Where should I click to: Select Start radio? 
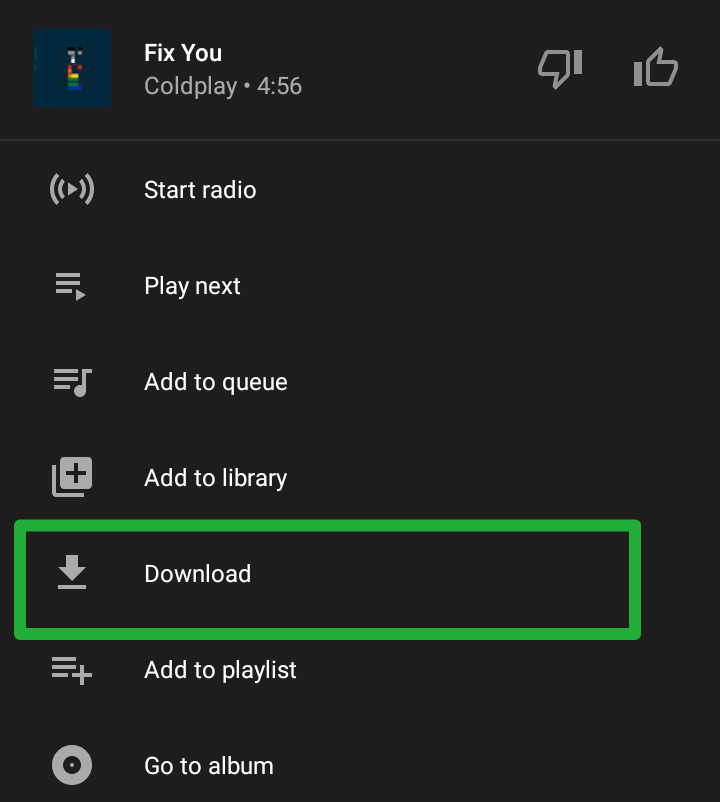[x=360, y=190]
